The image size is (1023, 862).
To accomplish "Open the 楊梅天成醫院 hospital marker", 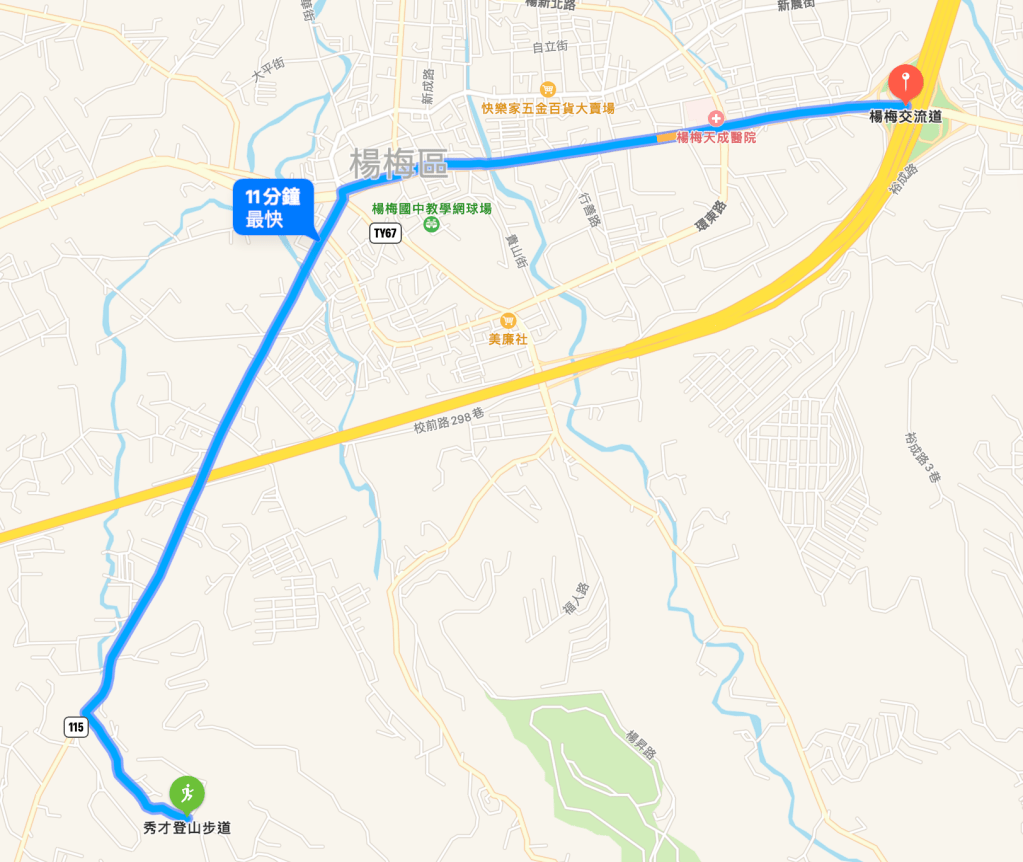I will coord(715,119).
